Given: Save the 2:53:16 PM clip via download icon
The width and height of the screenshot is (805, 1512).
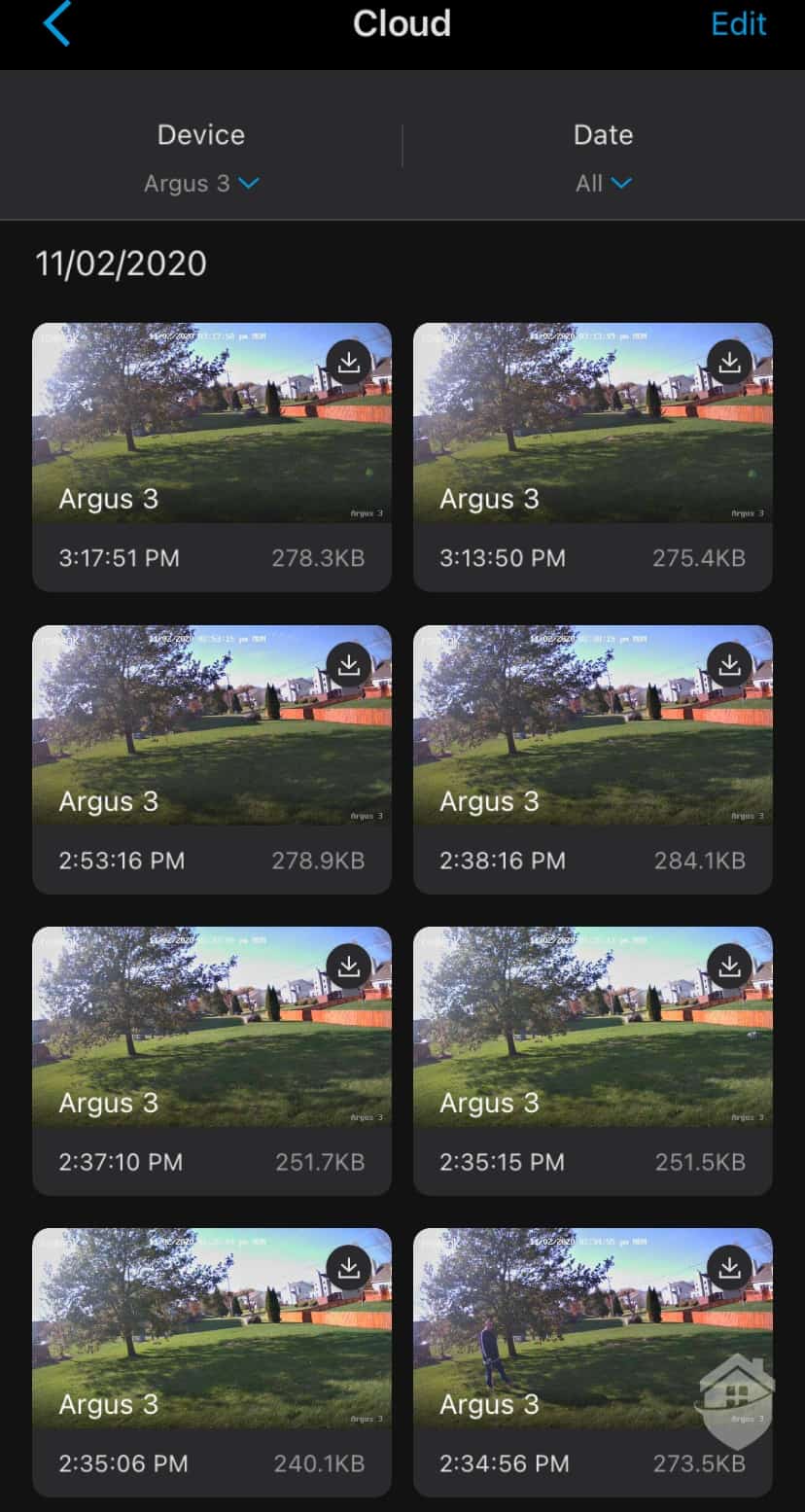Looking at the screenshot, I should coord(349,665).
